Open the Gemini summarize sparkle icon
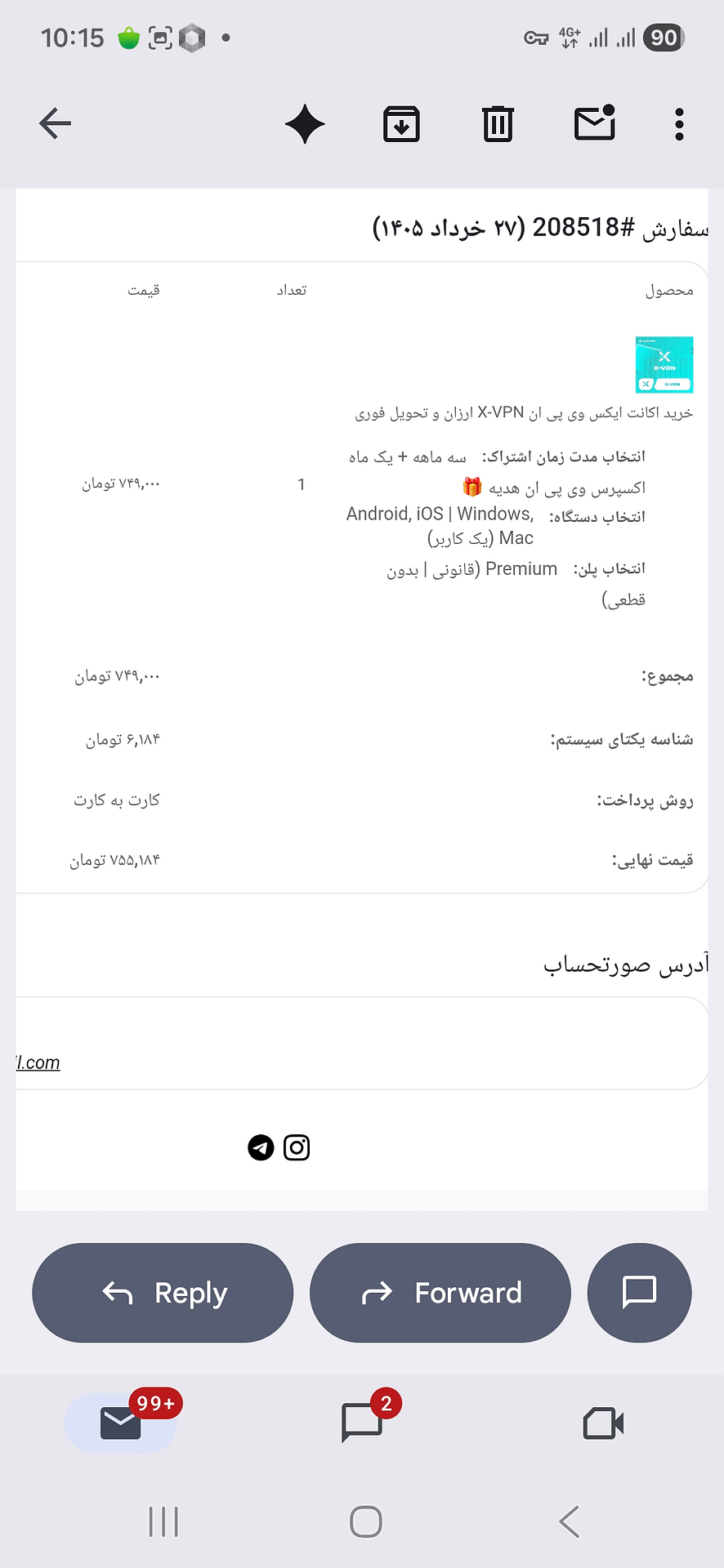Screen dimensions: 724x1568 point(305,124)
